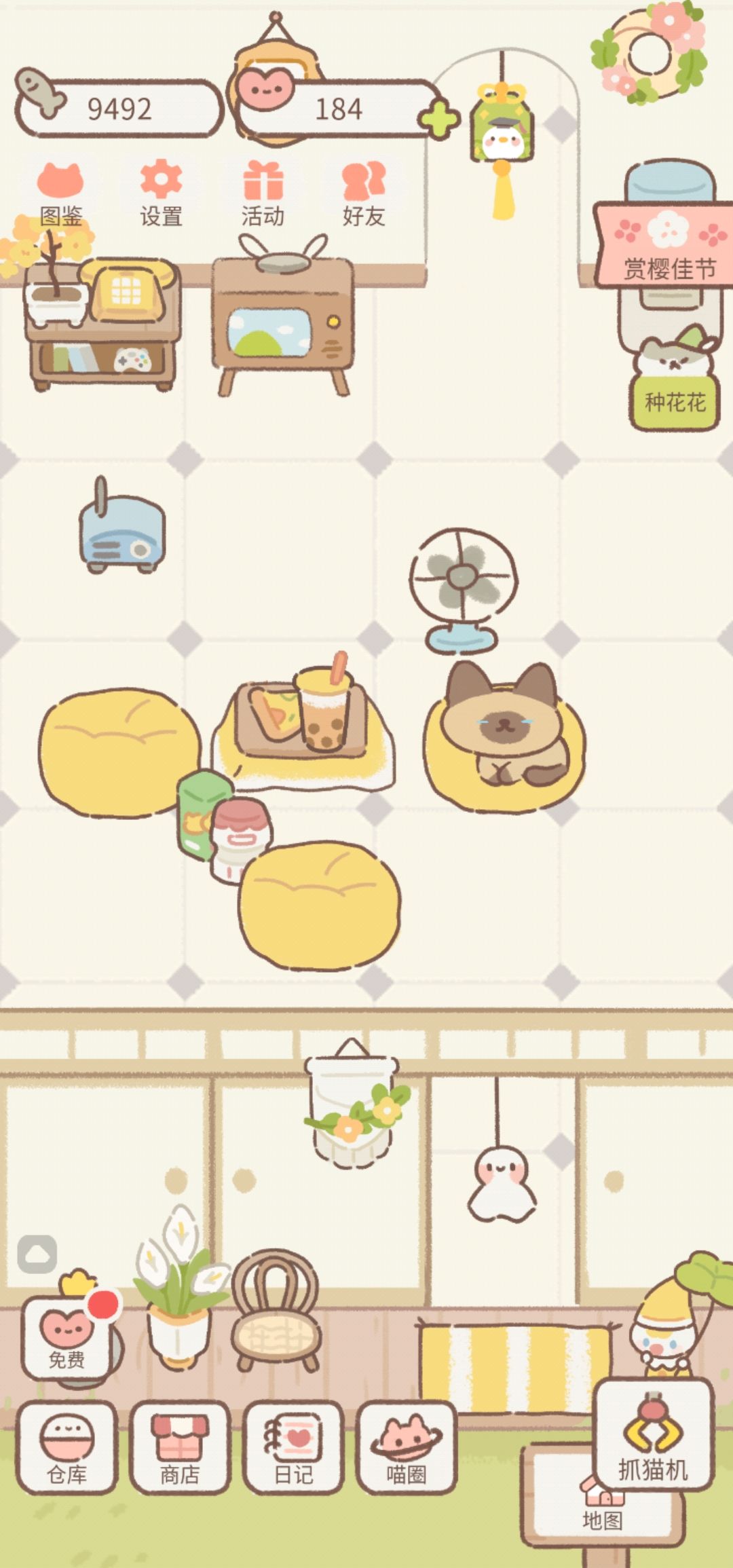733x1568 pixels.
Task: Tap the small cloud icon
Action: tap(37, 1254)
